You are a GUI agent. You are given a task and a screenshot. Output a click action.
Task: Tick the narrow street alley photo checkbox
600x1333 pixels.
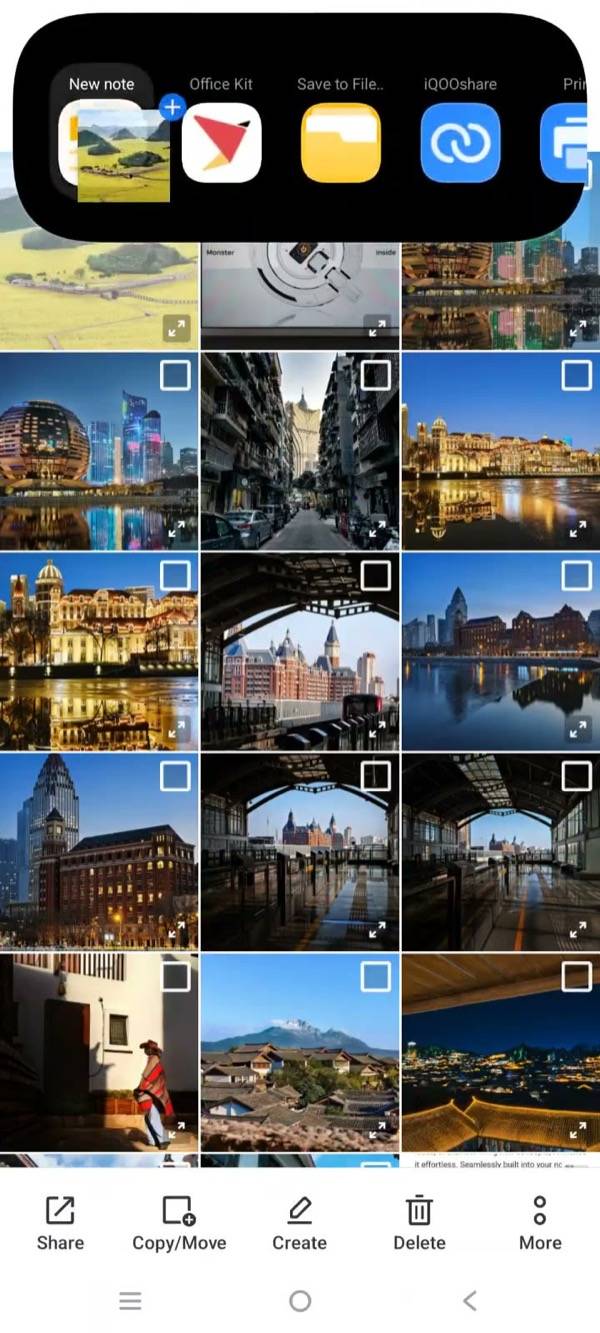point(376,376)
